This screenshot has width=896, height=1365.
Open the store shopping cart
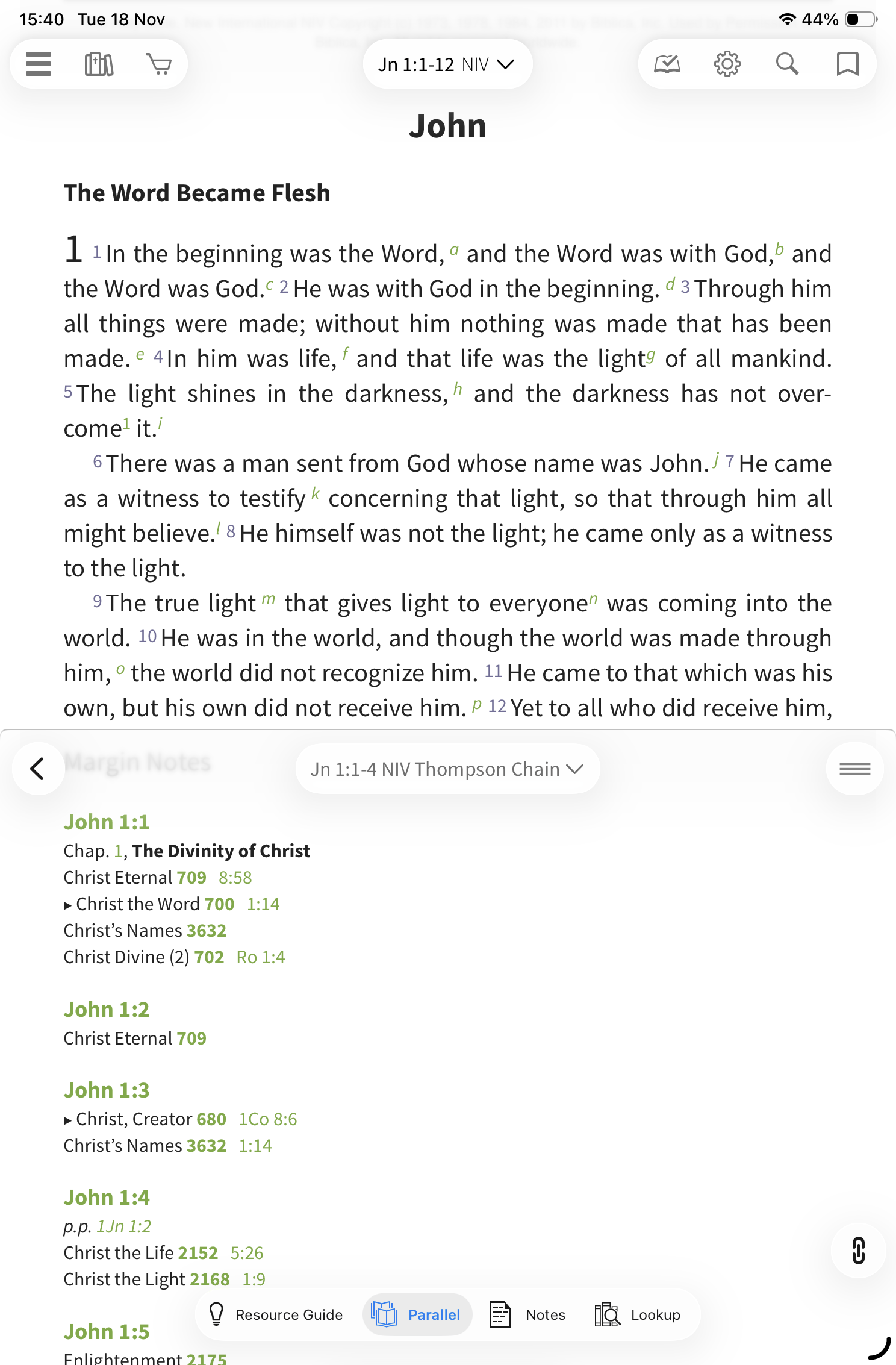(x=159, y=64)
